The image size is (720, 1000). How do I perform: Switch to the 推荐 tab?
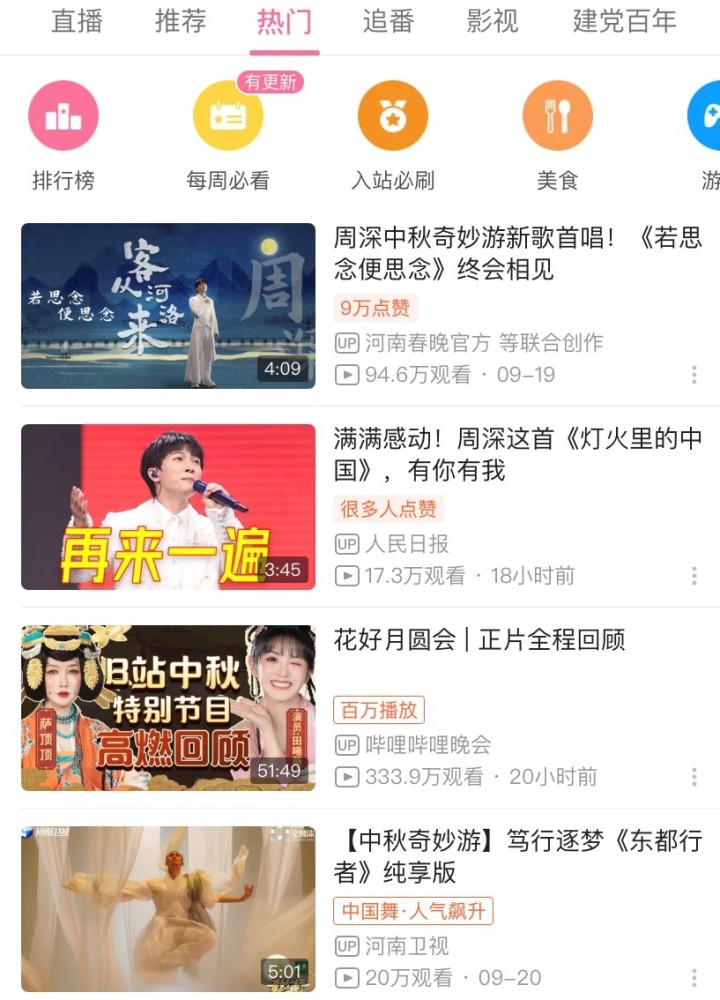(181, 22)
